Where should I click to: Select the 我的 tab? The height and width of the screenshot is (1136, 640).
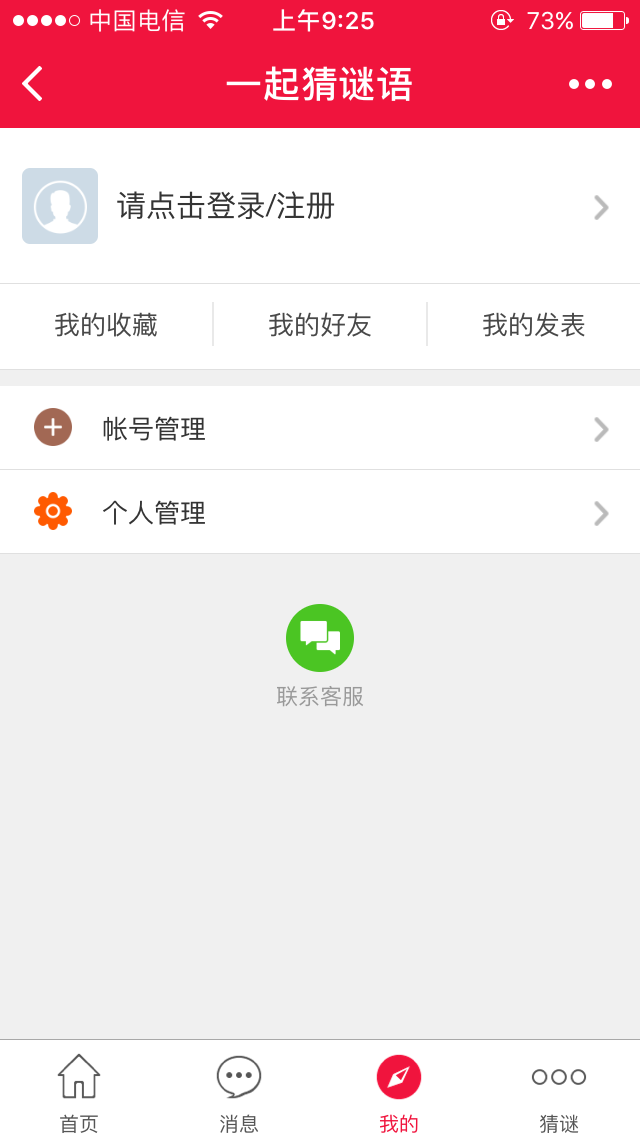[399, 1092]
